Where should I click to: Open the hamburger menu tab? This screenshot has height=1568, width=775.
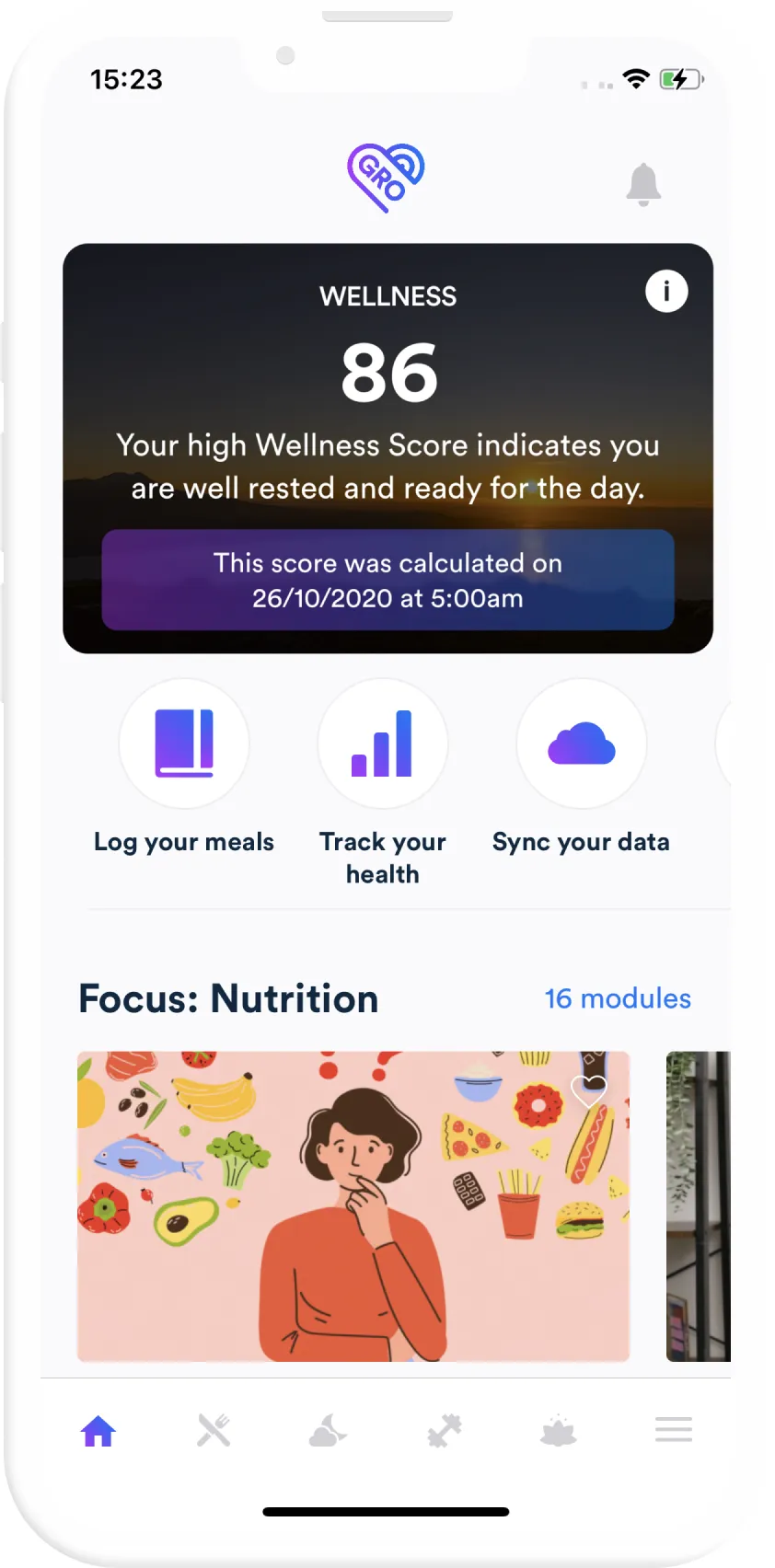tap(674, 1430)
